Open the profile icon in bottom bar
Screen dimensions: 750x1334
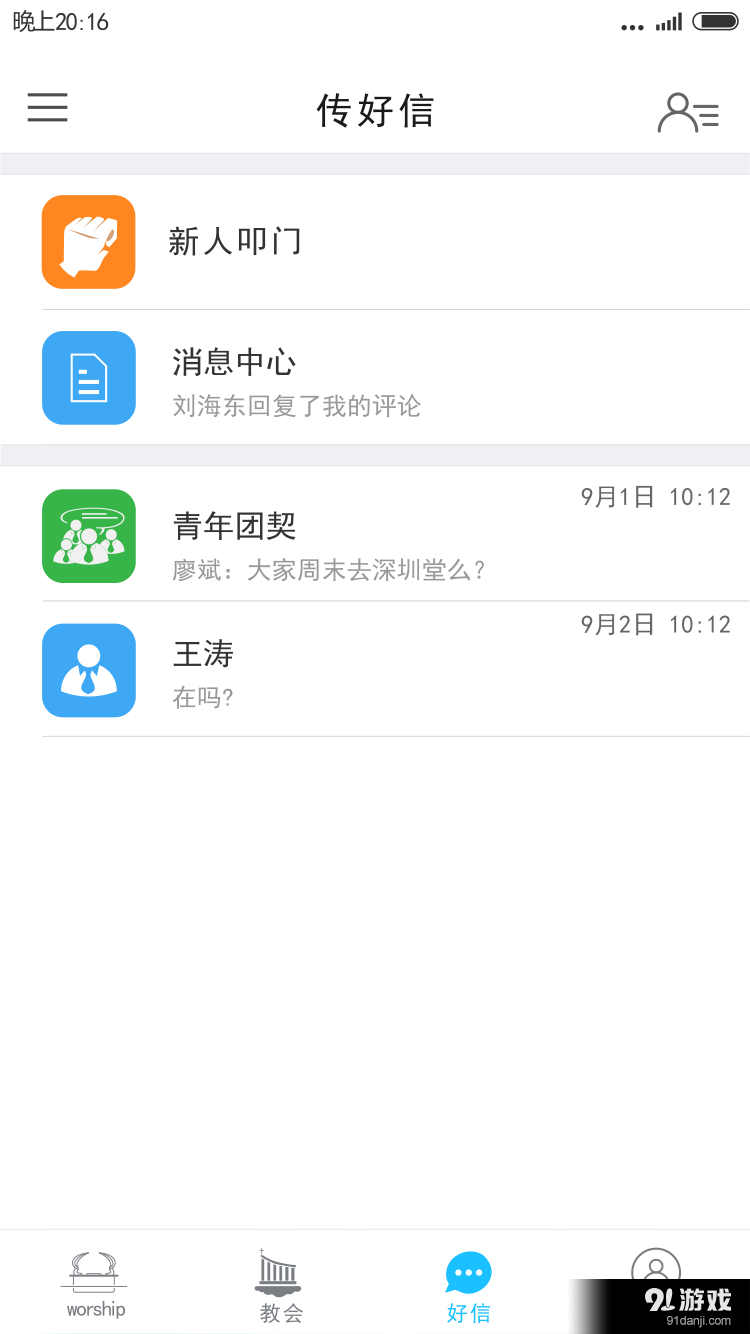coord(657,1270)
